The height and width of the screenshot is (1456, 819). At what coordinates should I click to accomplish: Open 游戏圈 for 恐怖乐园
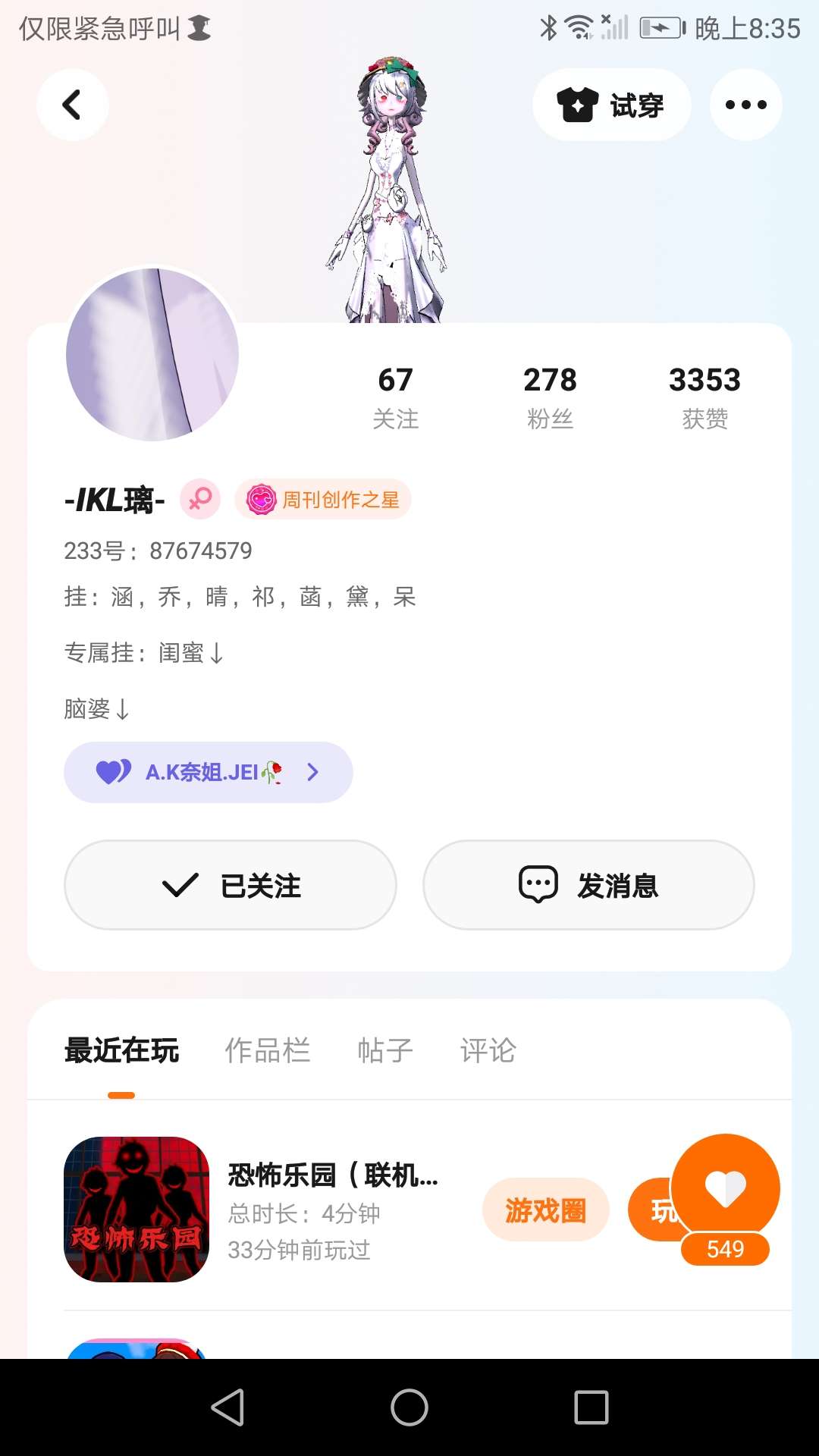click(x=545, y=1210)
